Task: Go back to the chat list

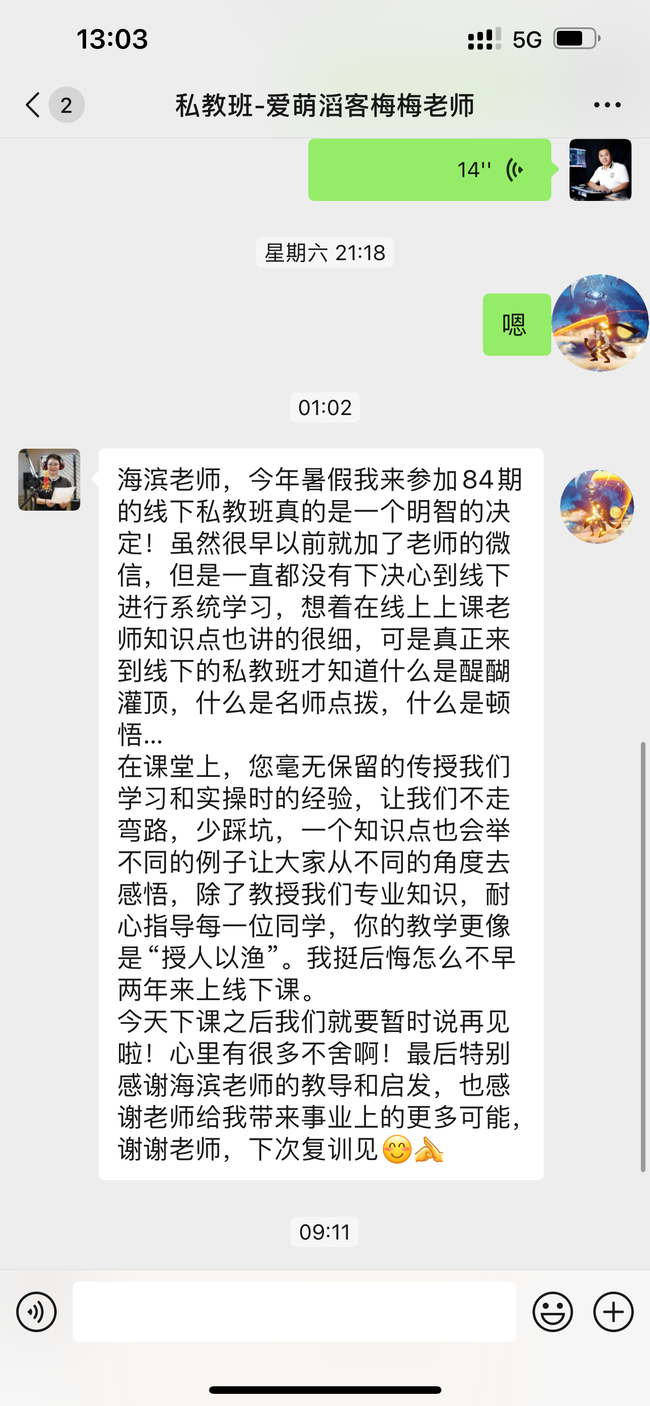Action: coord(34,105)
